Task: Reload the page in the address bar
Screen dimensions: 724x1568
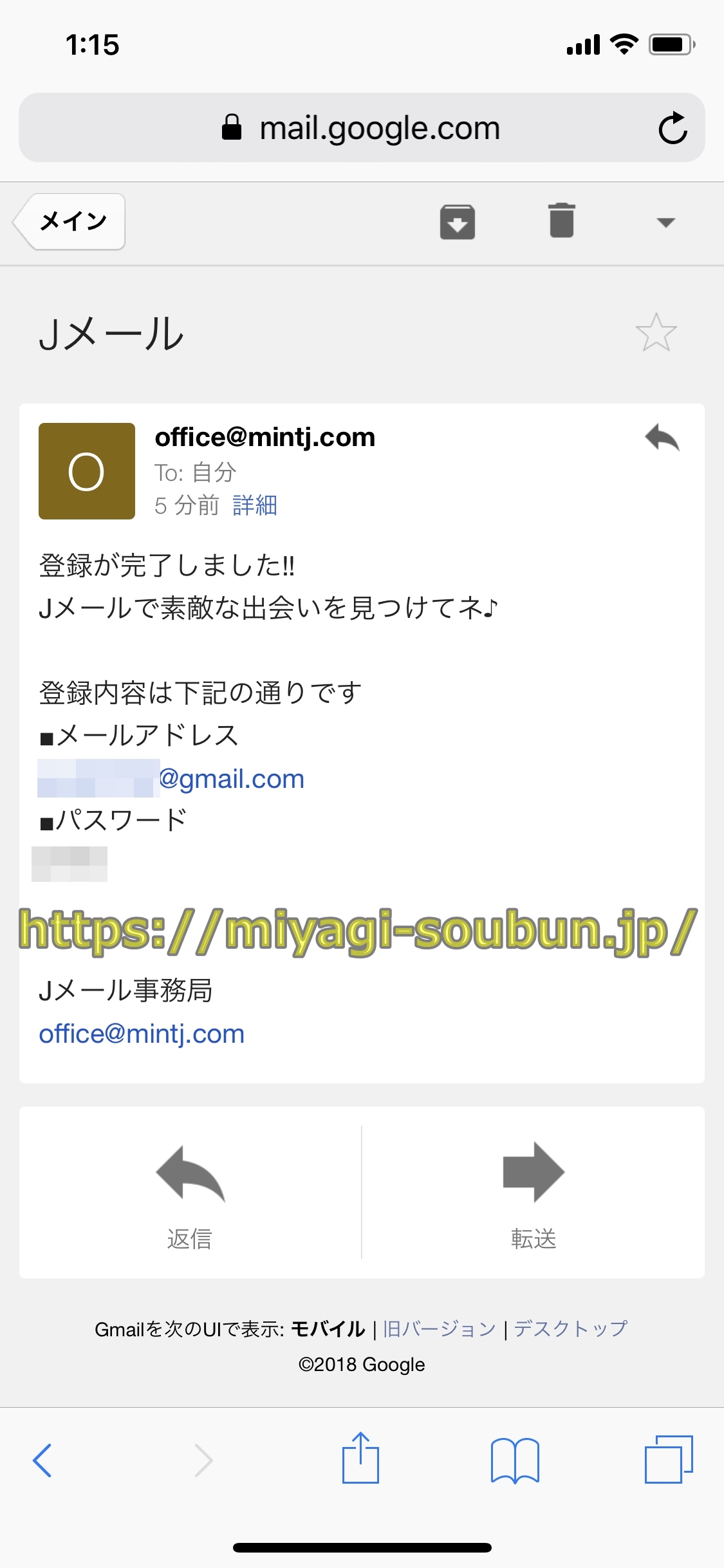Action: 673,128
